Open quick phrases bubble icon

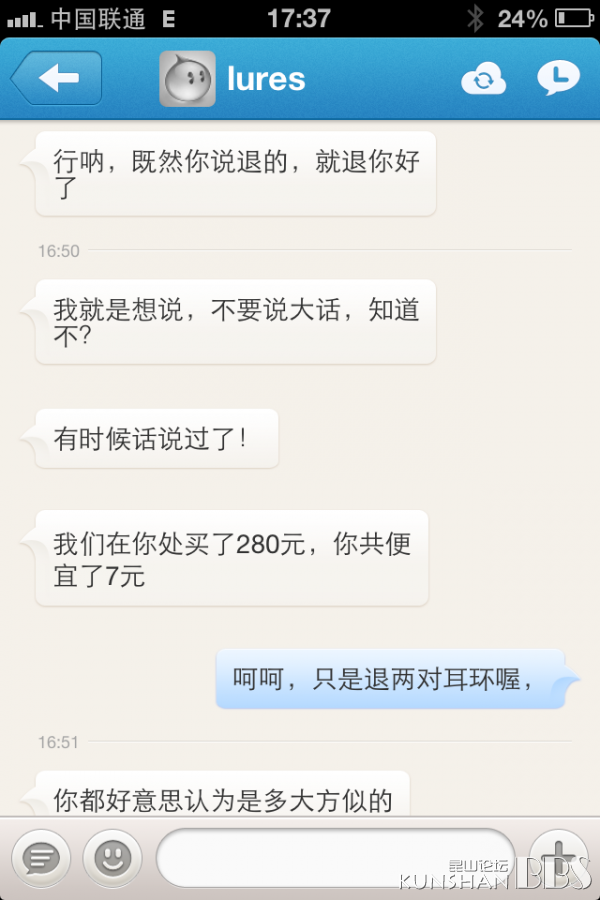pyautogui.click(x=41, y=857)
